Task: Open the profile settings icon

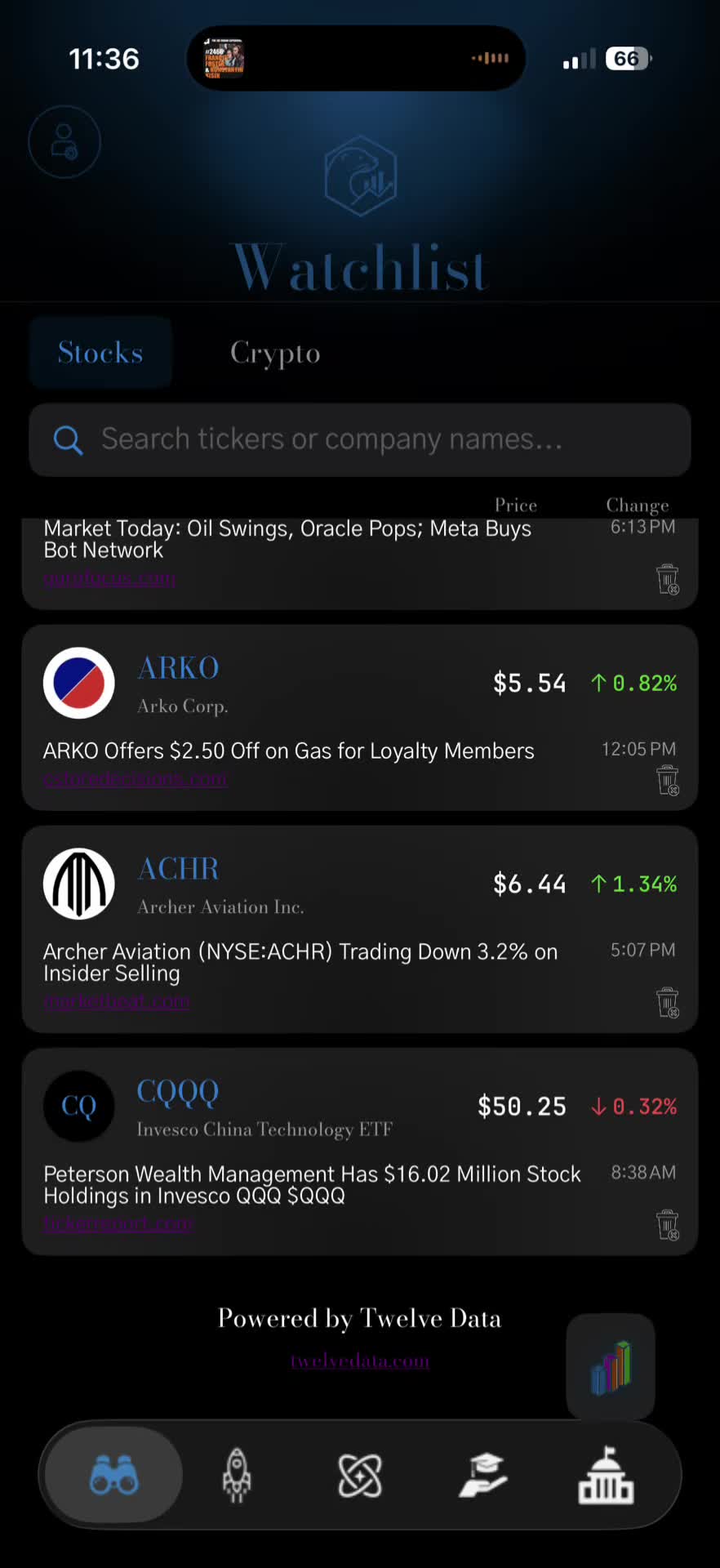Action: pyautogui.click(x=64, y=142)
